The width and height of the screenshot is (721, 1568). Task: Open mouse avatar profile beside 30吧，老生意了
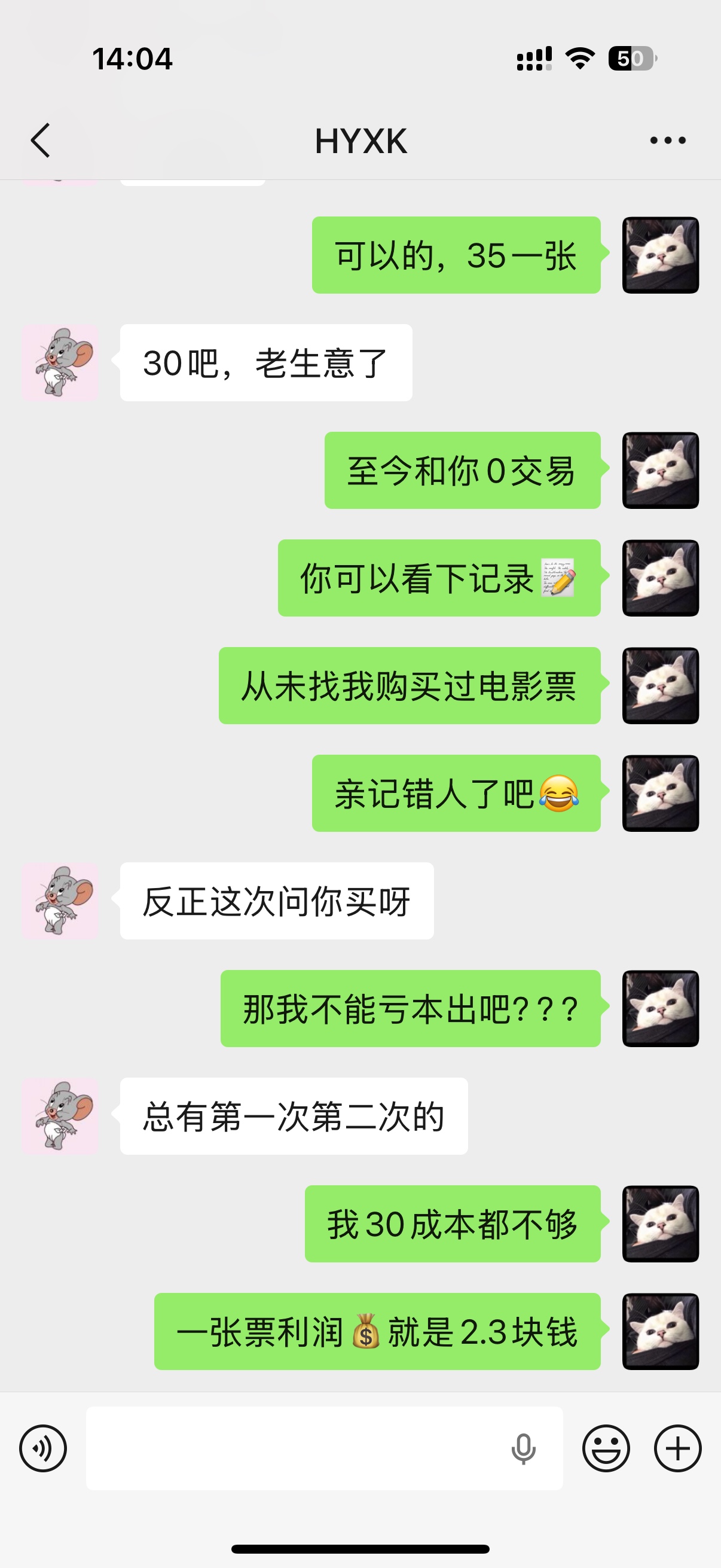point(60,363)
